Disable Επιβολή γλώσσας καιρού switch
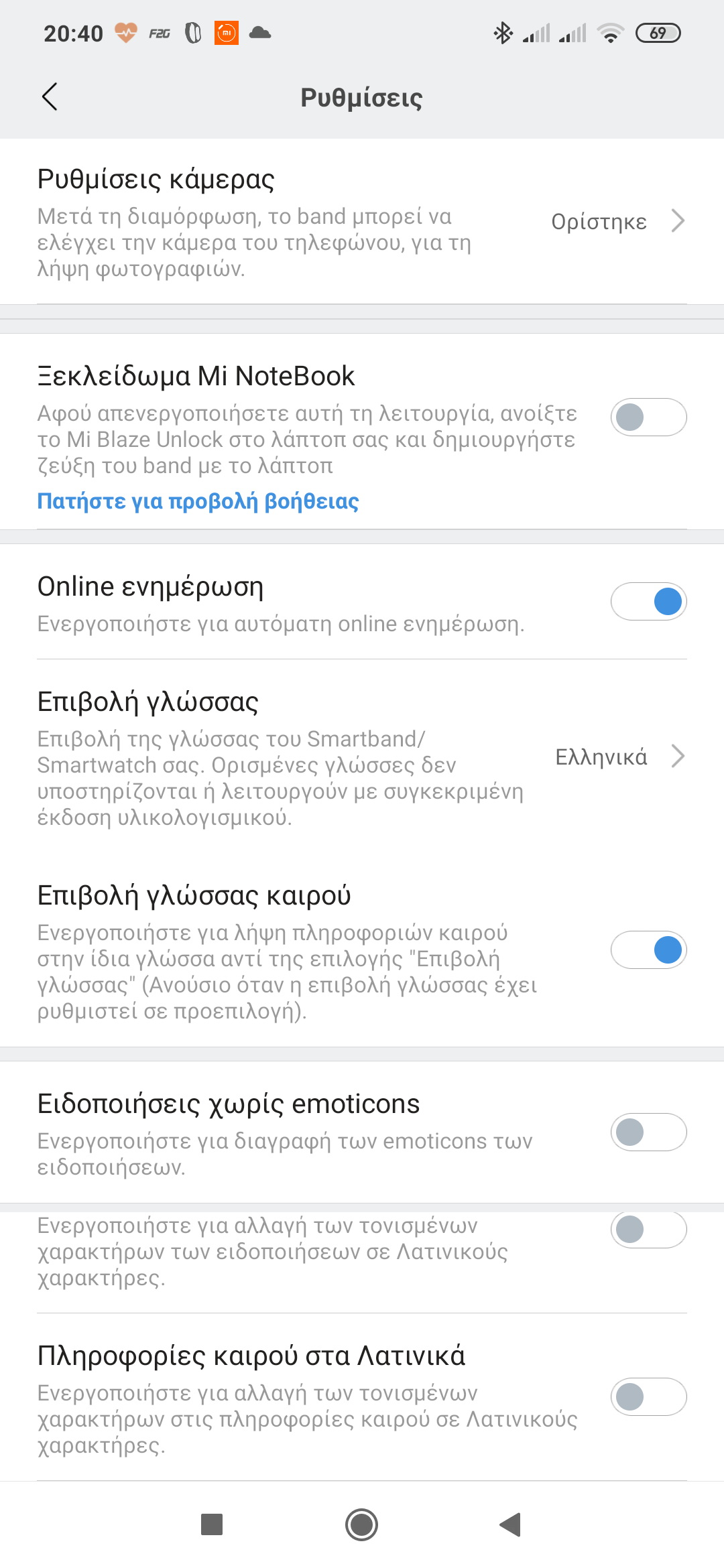 point(648,950)
